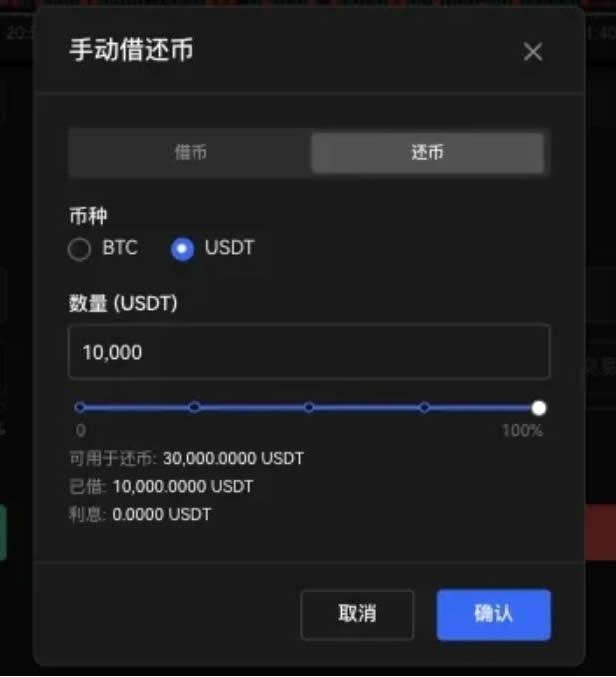Screen dimensions: 616x677
Task: Set the amount slider to its midpoint
Action: click(309, 407)
